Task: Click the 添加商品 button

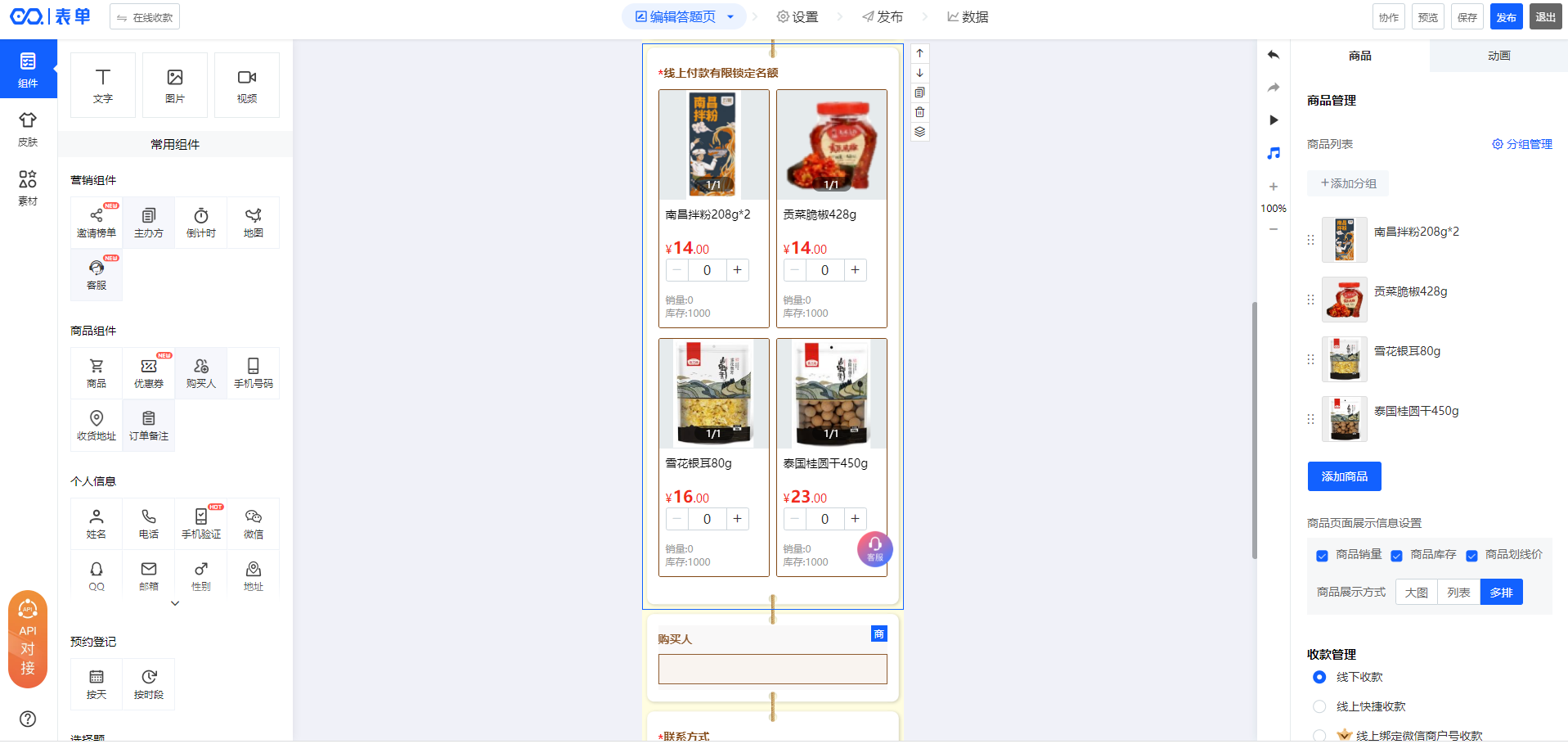Action: [1344, 476]
